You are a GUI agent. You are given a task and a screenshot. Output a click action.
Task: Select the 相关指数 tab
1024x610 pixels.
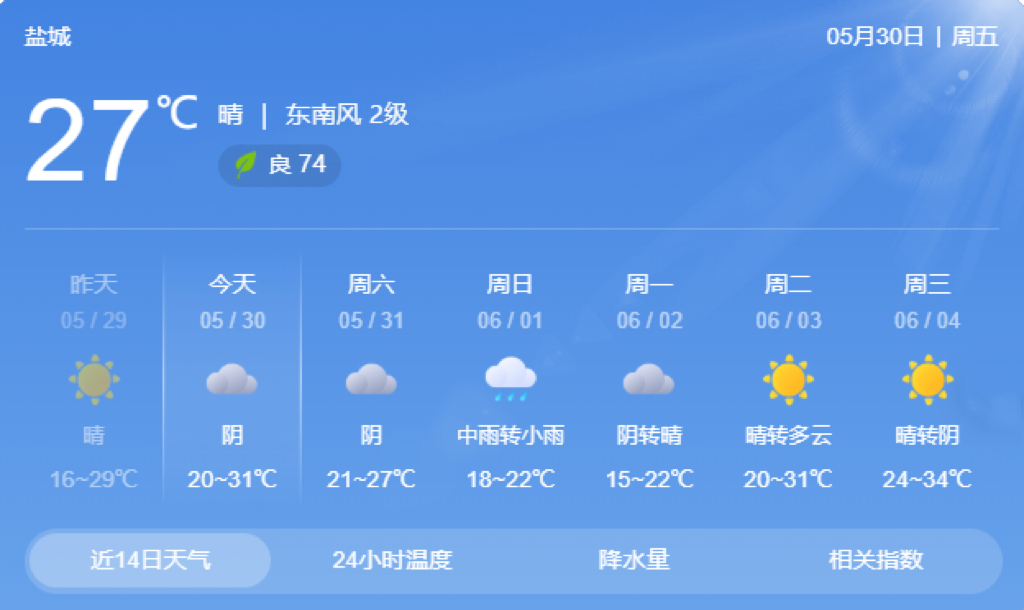click(876, 560)
